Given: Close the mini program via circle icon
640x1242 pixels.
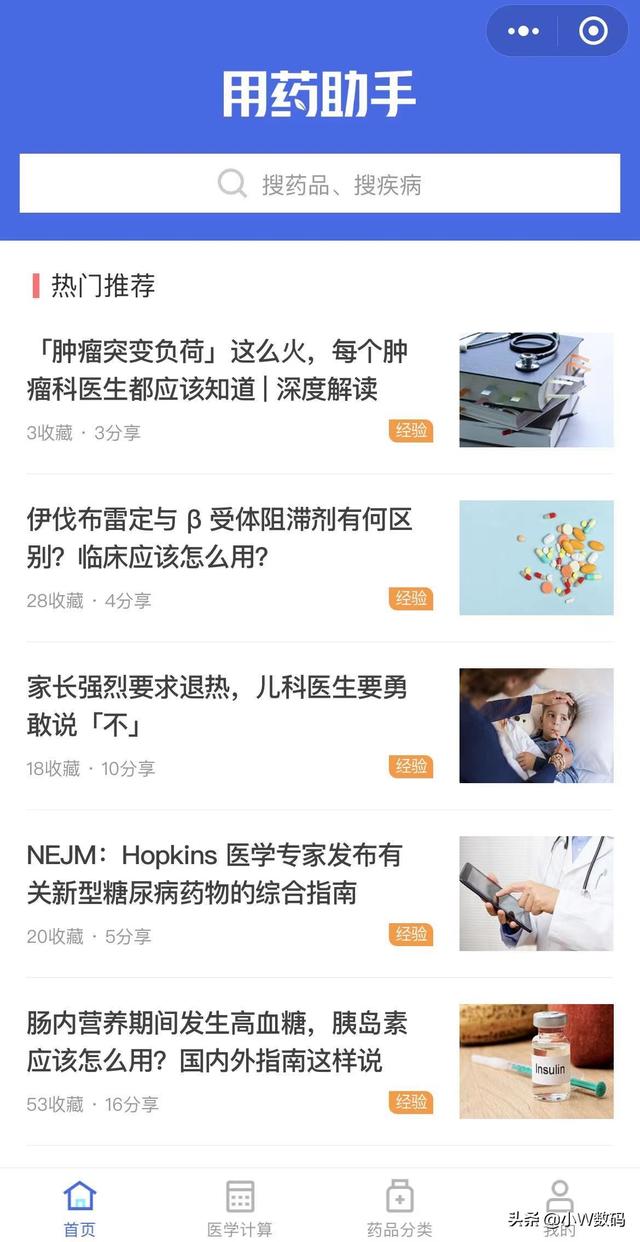Looking at the screenshot, I should pos(593,31).
